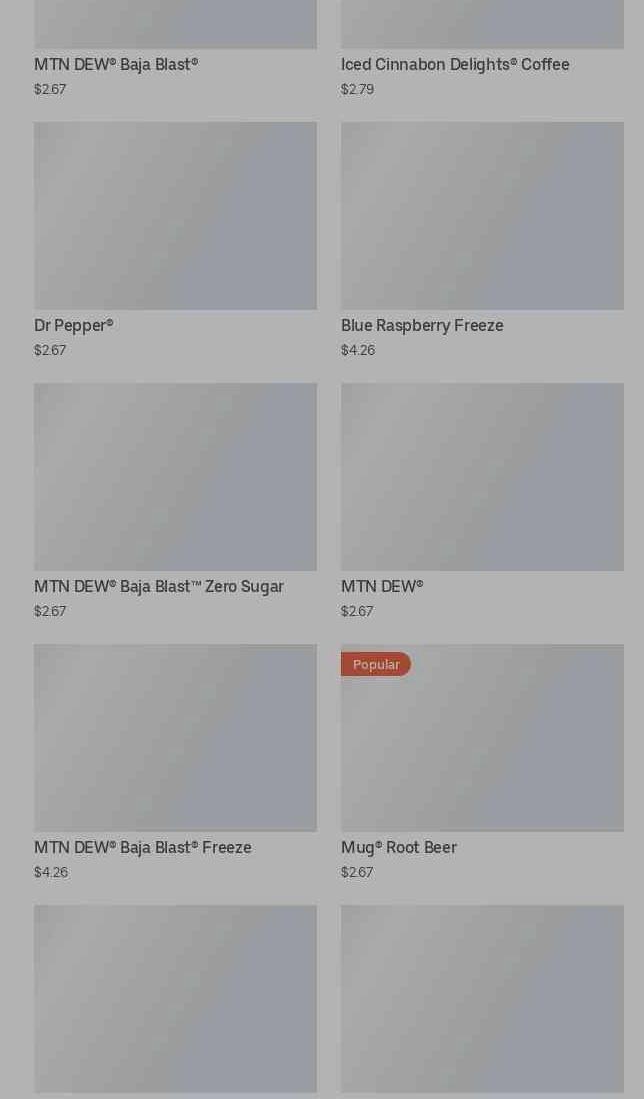View MTN DEW Baja Blast Zero Sugar
Viewport: 644px width, 1099px height.
coord(175,501)
